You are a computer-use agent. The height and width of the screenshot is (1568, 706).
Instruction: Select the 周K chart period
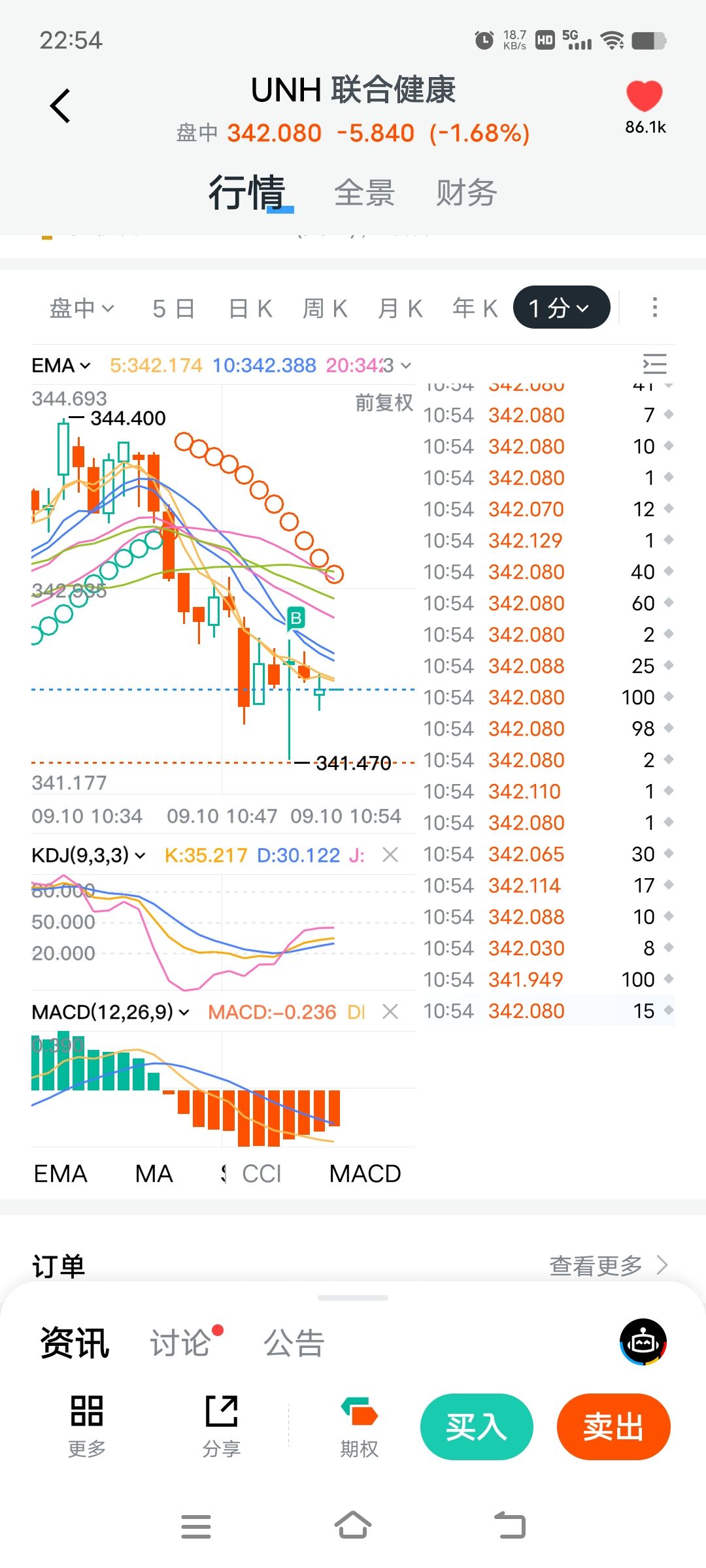click(325, 308)
